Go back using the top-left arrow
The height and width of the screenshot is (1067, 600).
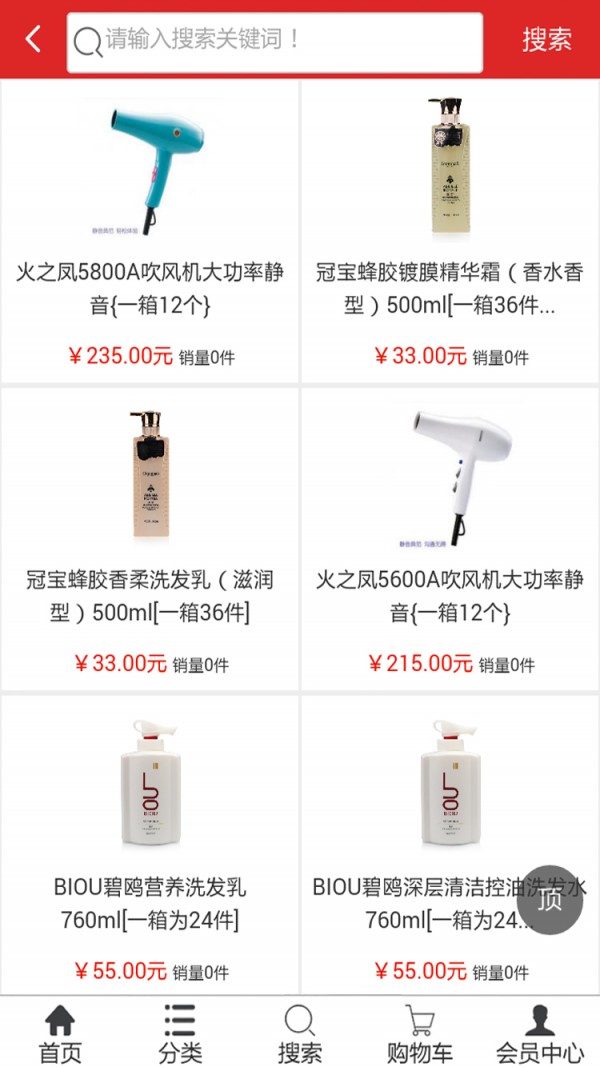tap(34, 40)
